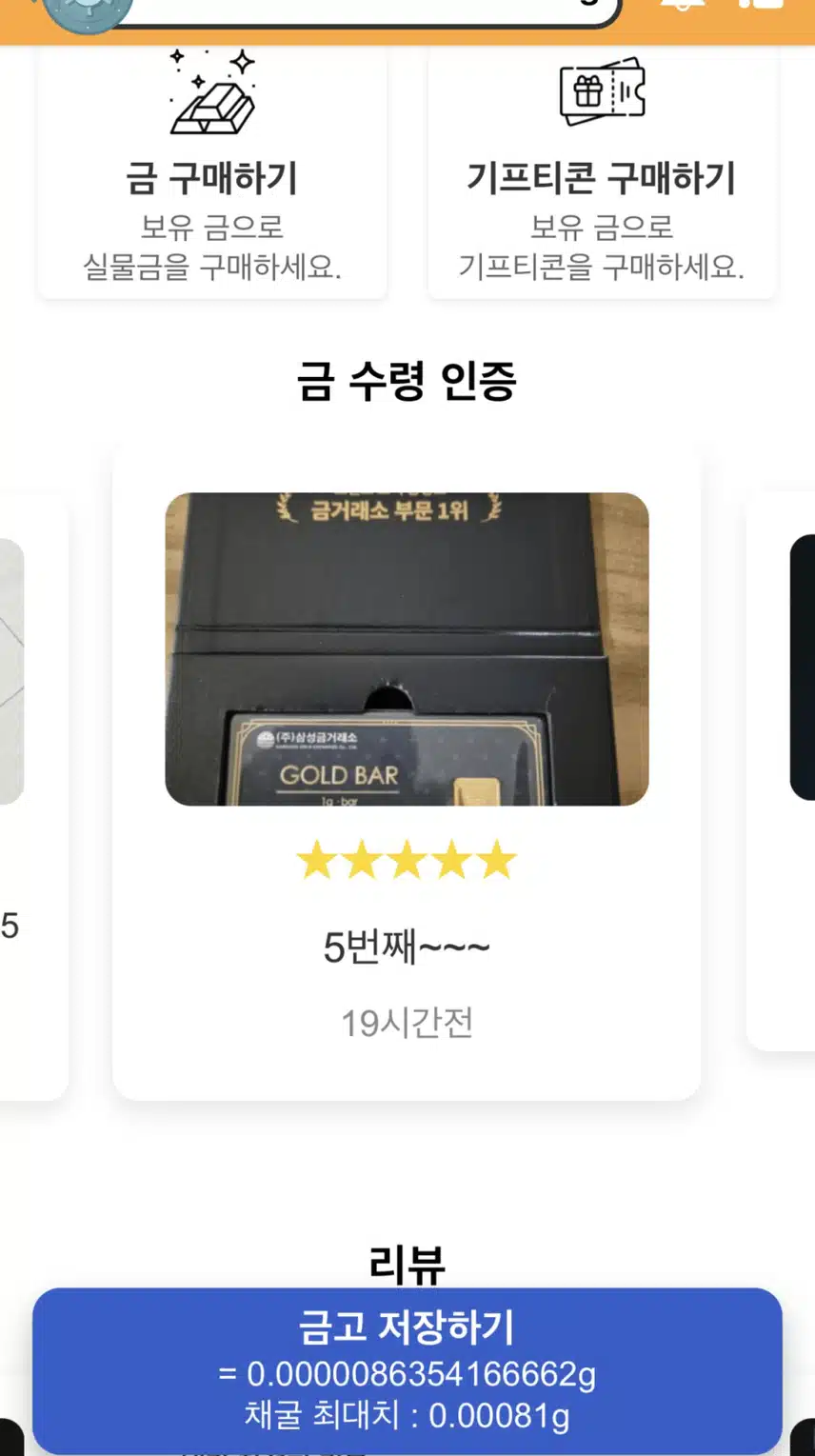815x1456 pixels.
Task: Open the 기프티콘 구매하기 card
Action: [x=602, y=176]
